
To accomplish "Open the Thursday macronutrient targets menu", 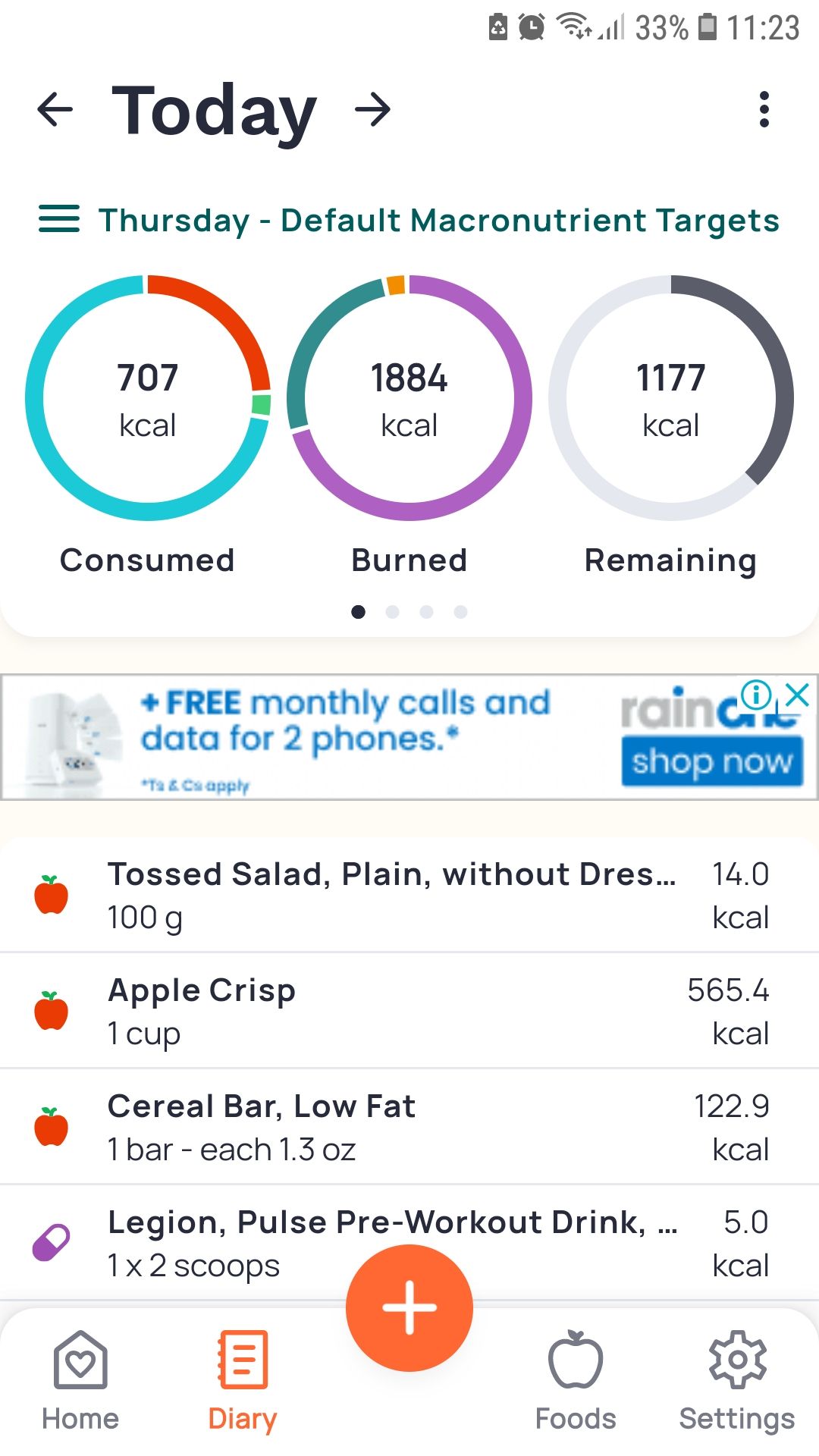I will pyautogui.click(x=59, y=220).
